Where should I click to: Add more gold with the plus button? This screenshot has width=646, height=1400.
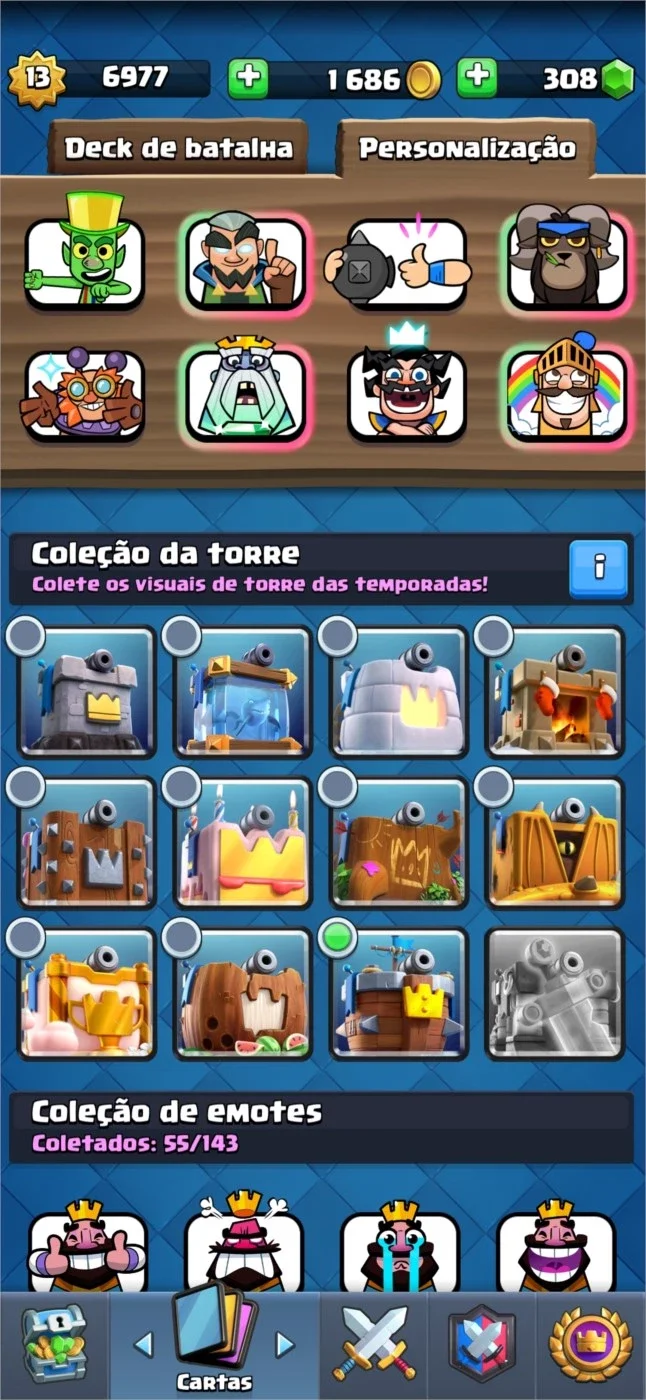click(248, 78)
